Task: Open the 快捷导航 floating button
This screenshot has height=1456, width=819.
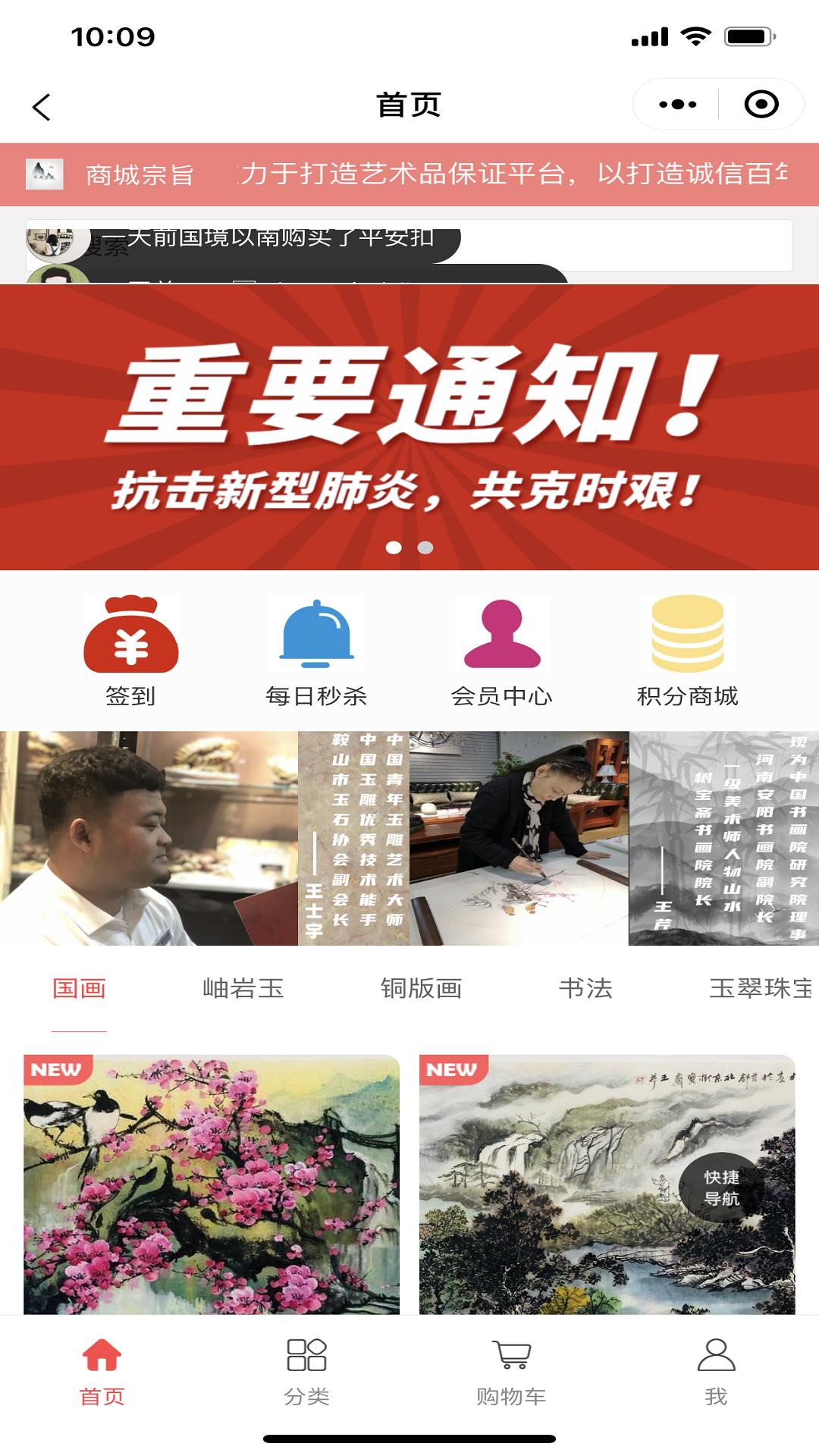Action: coord(721,1188)
